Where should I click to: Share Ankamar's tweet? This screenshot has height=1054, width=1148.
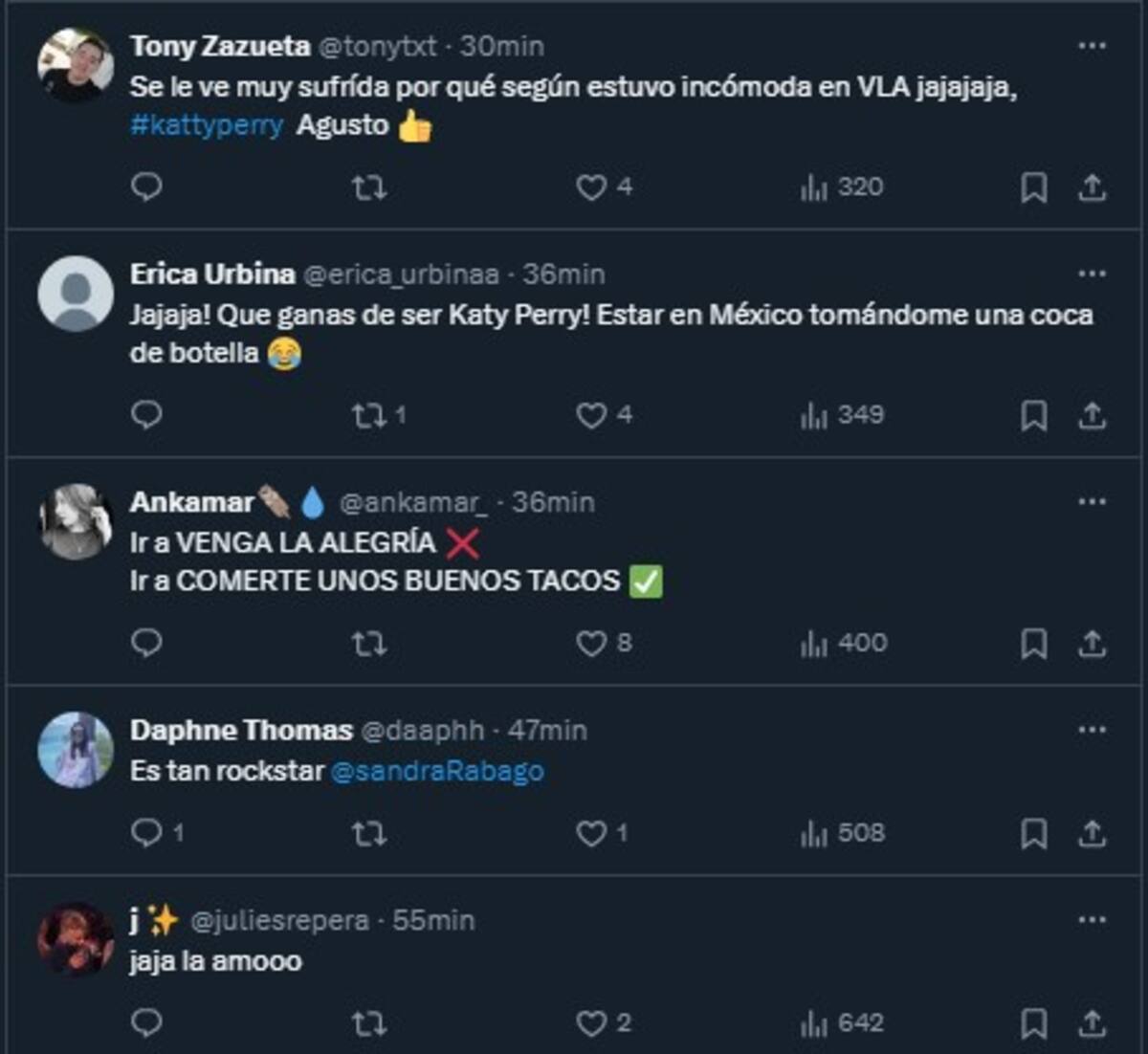[1092, 644]
